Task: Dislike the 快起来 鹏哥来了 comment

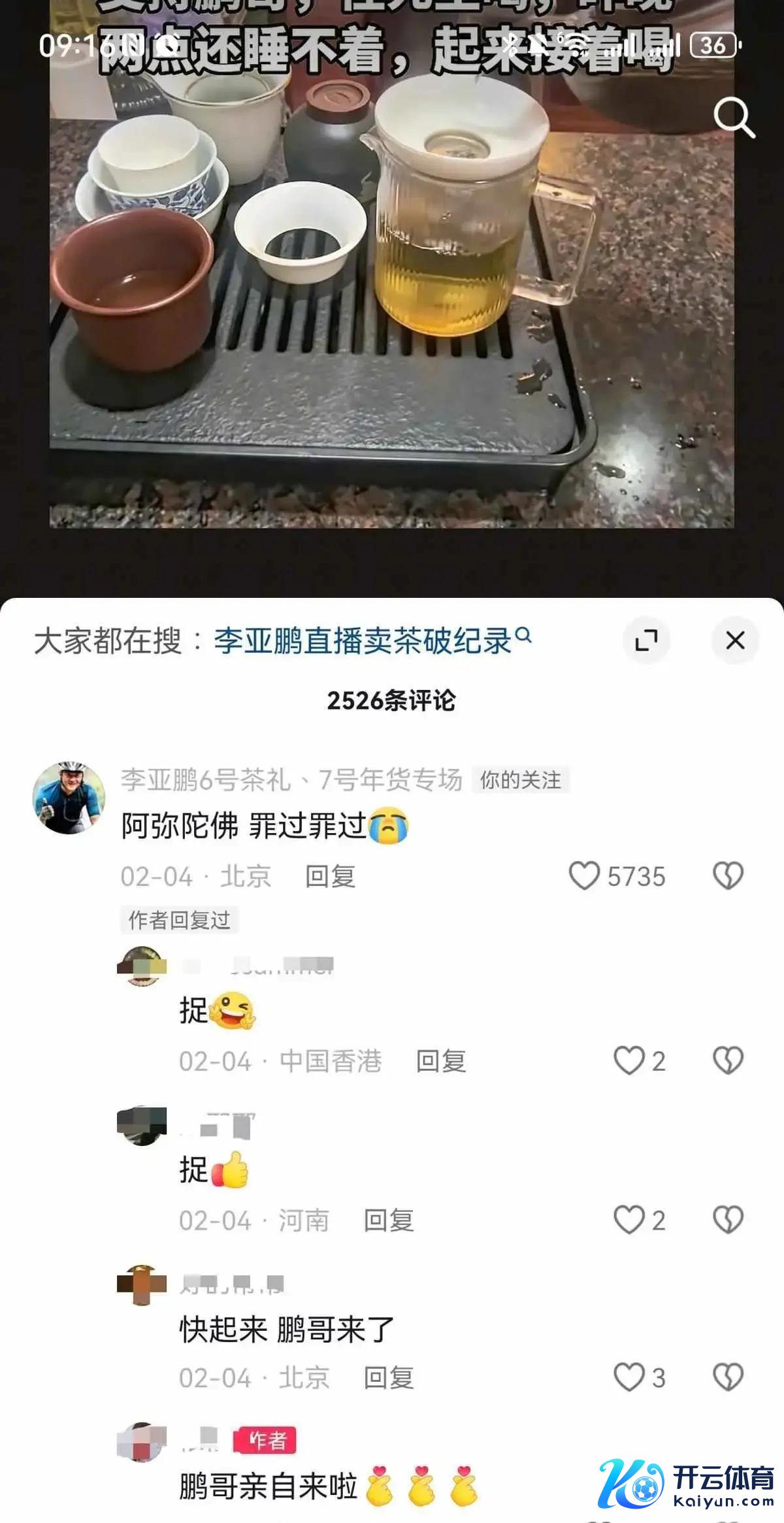Action: click(728, 1377)
